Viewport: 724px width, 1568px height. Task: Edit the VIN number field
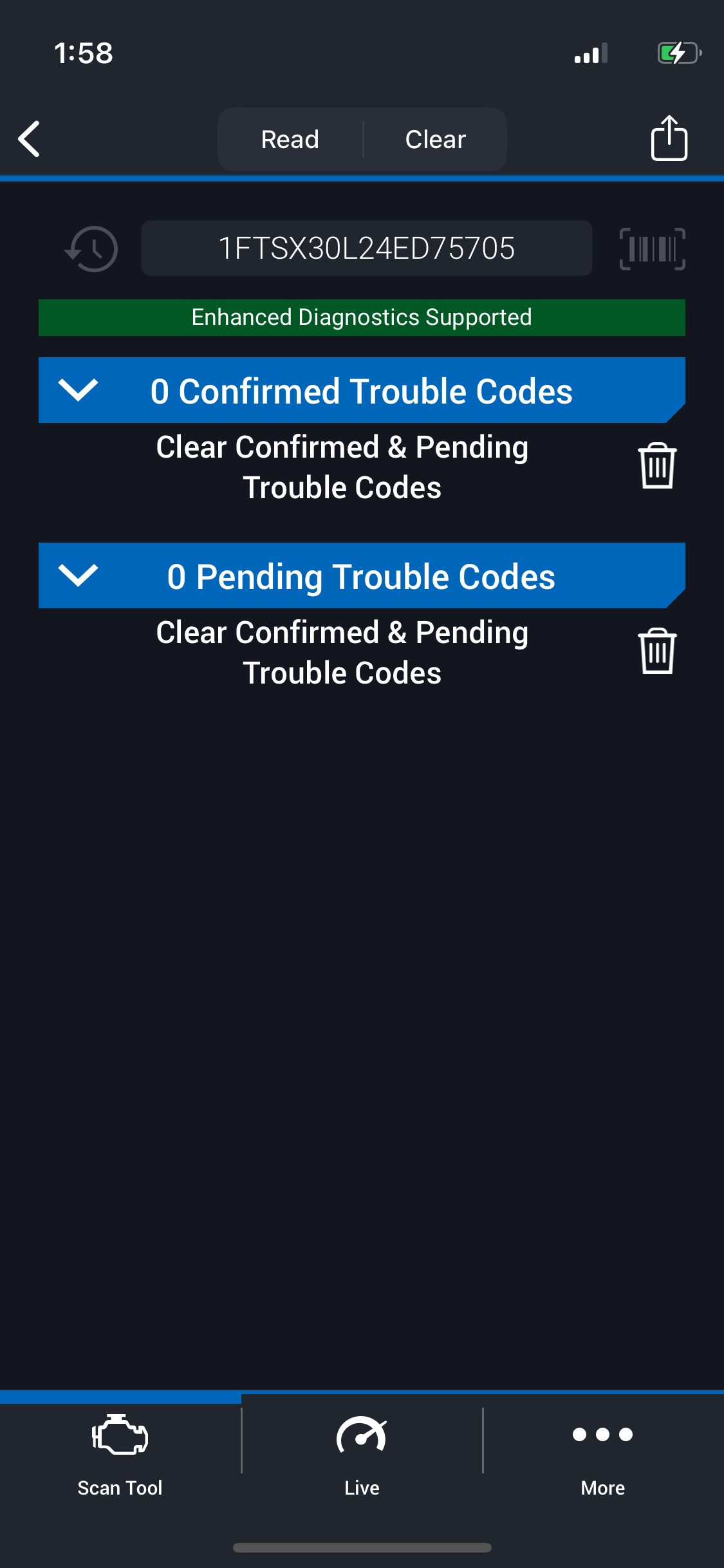[366, 248]
